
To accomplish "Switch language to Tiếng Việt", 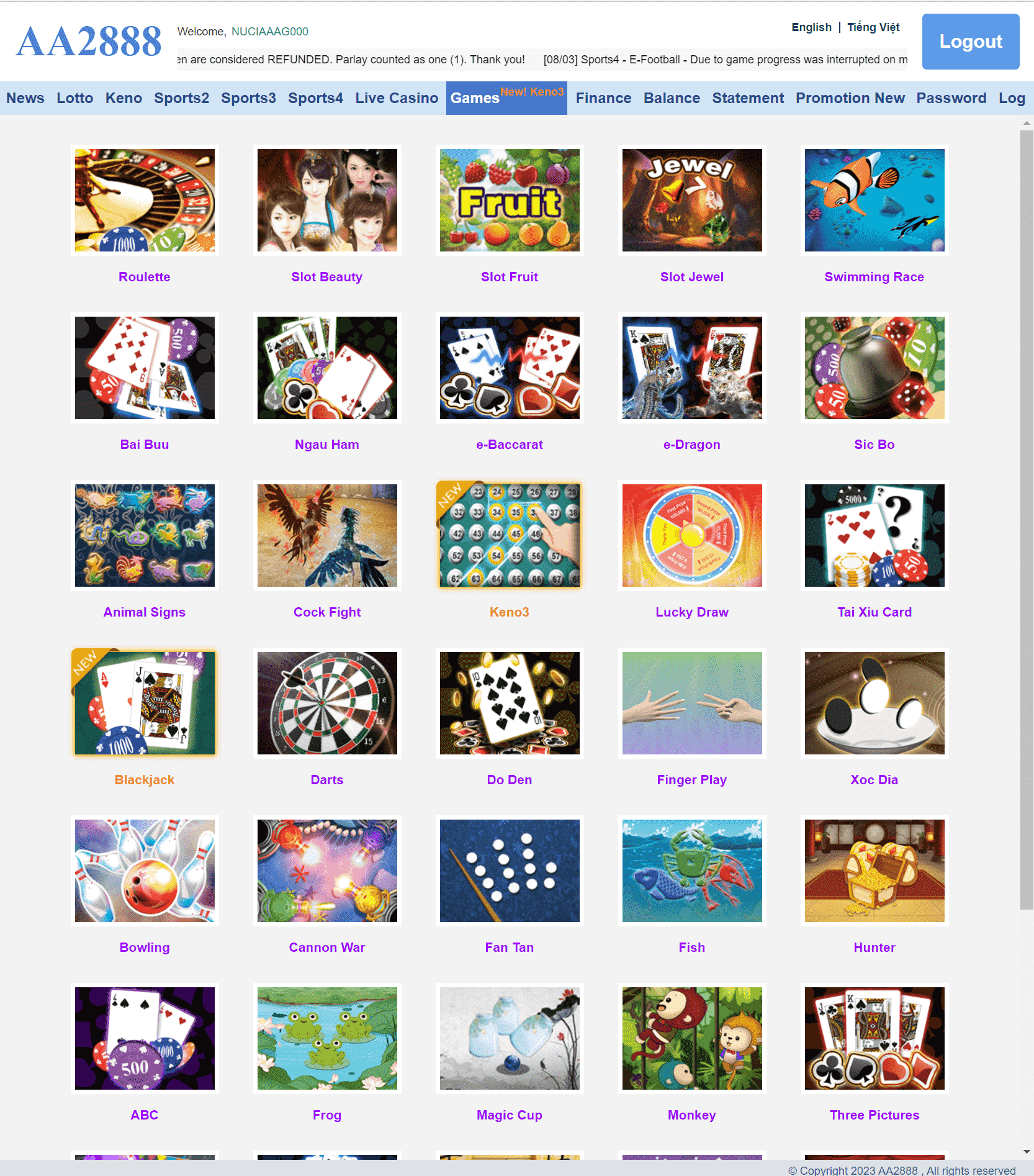I will coord(873,27).
